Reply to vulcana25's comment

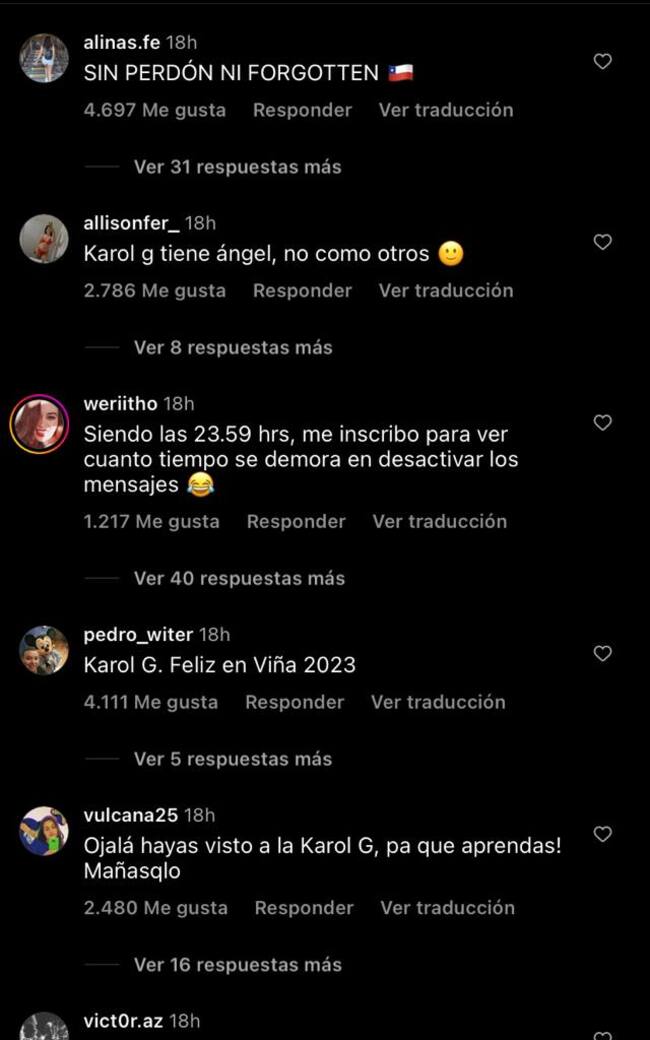304,909
